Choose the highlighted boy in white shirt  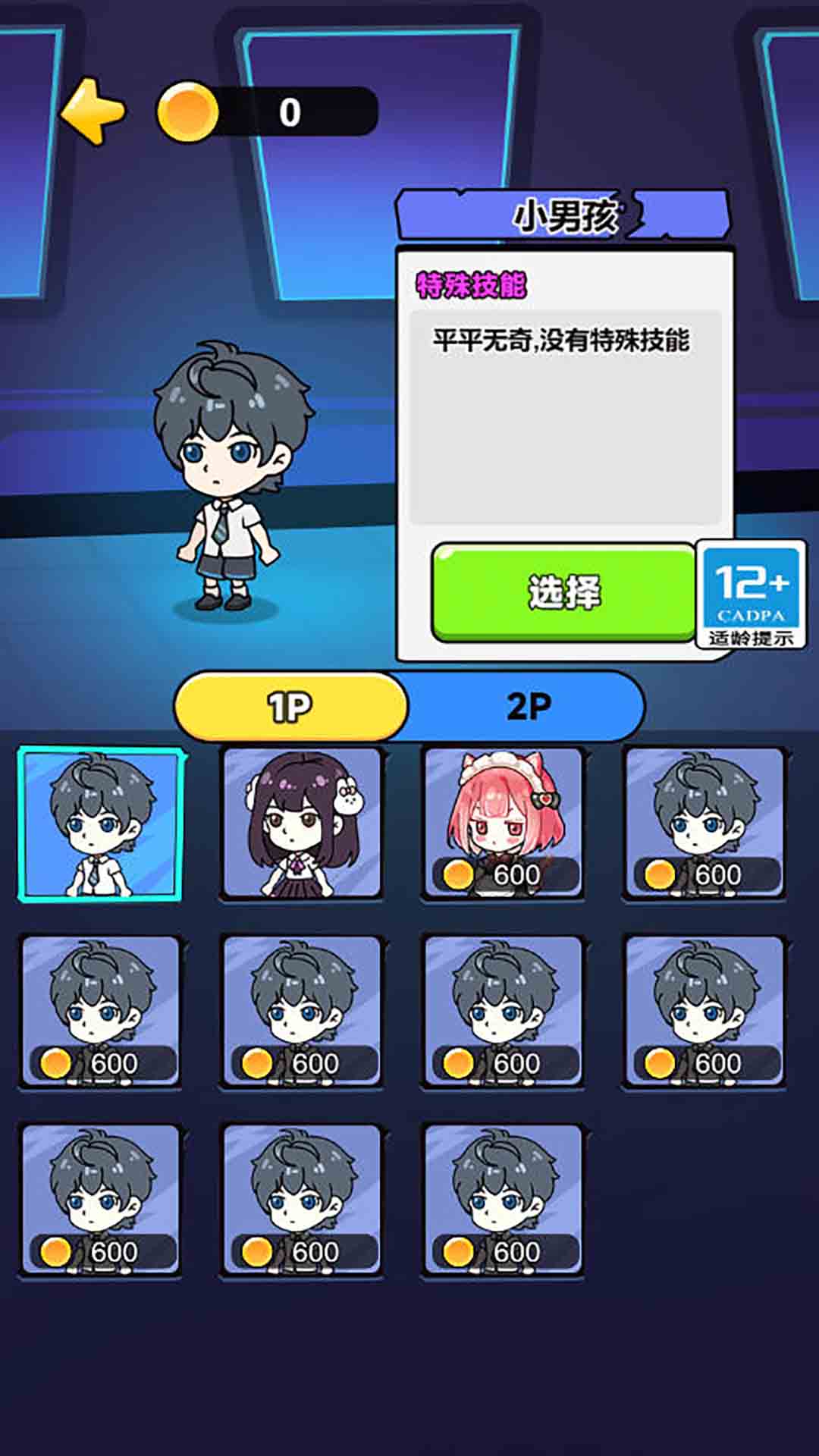coord(100,824)
